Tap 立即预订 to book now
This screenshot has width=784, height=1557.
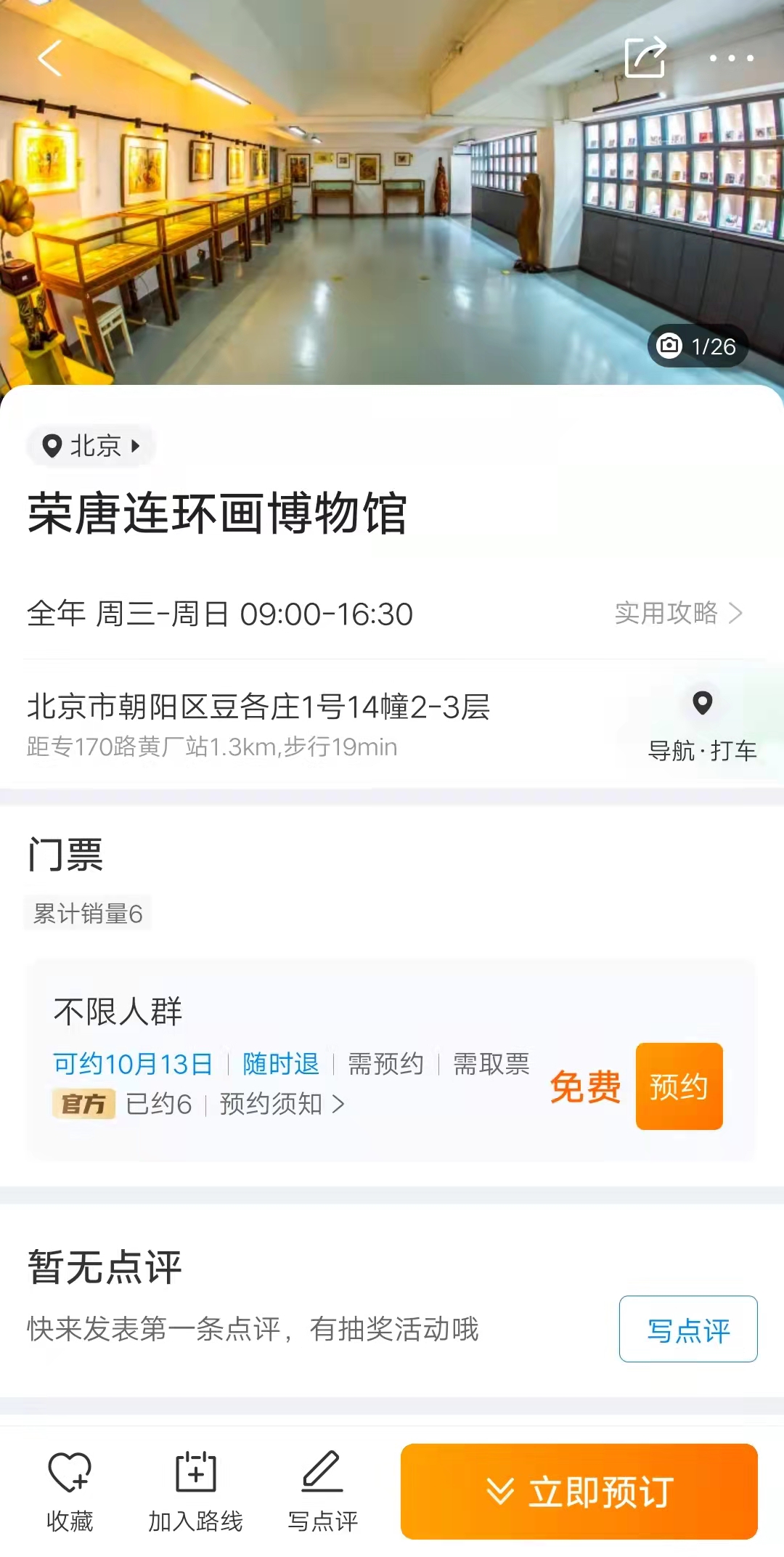[579, 1492]
